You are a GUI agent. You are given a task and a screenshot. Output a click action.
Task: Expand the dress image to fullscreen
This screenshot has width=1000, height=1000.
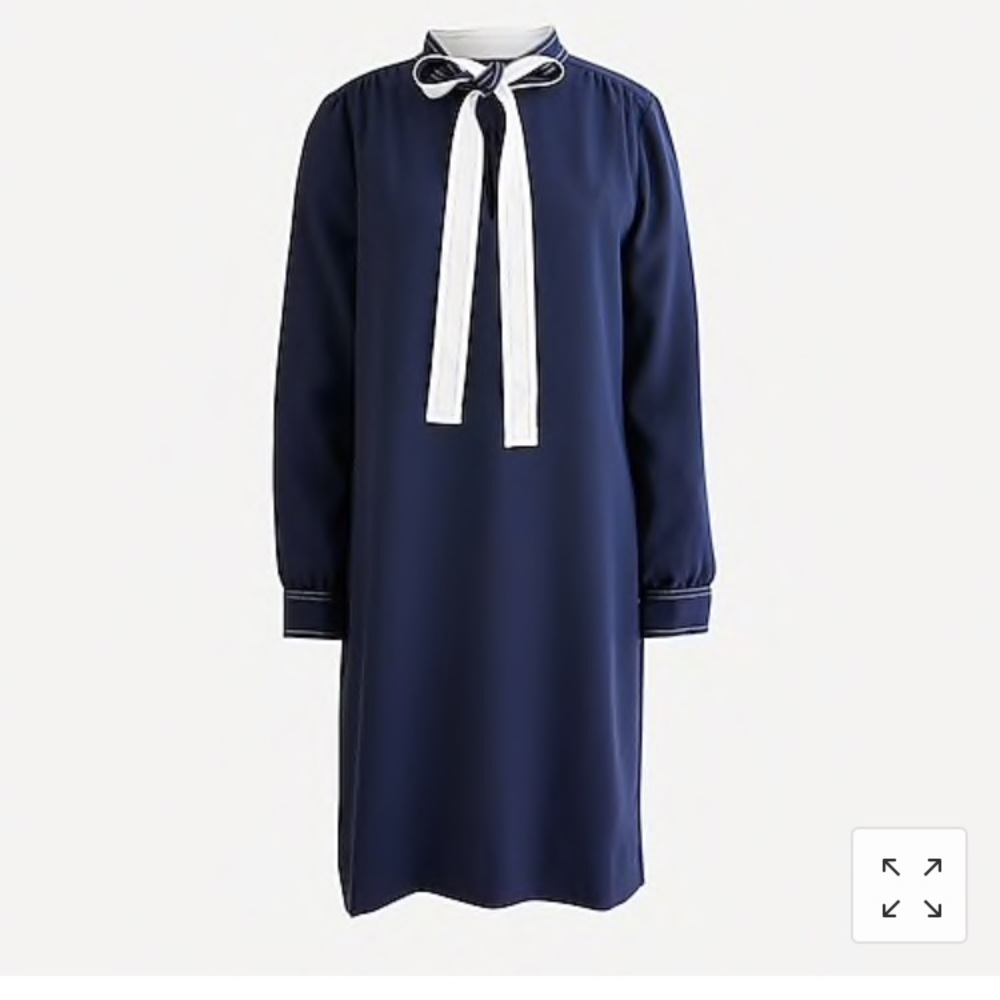909,885
